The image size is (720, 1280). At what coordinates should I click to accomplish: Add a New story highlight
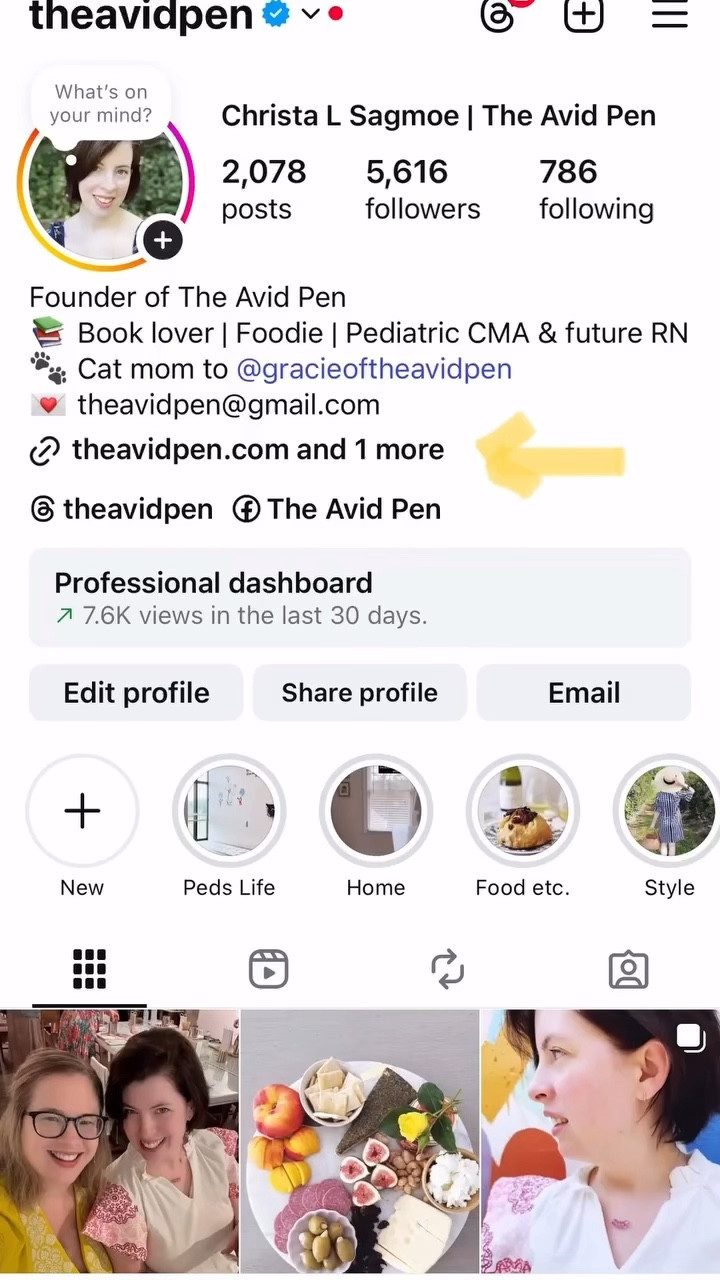coord(82,811)
